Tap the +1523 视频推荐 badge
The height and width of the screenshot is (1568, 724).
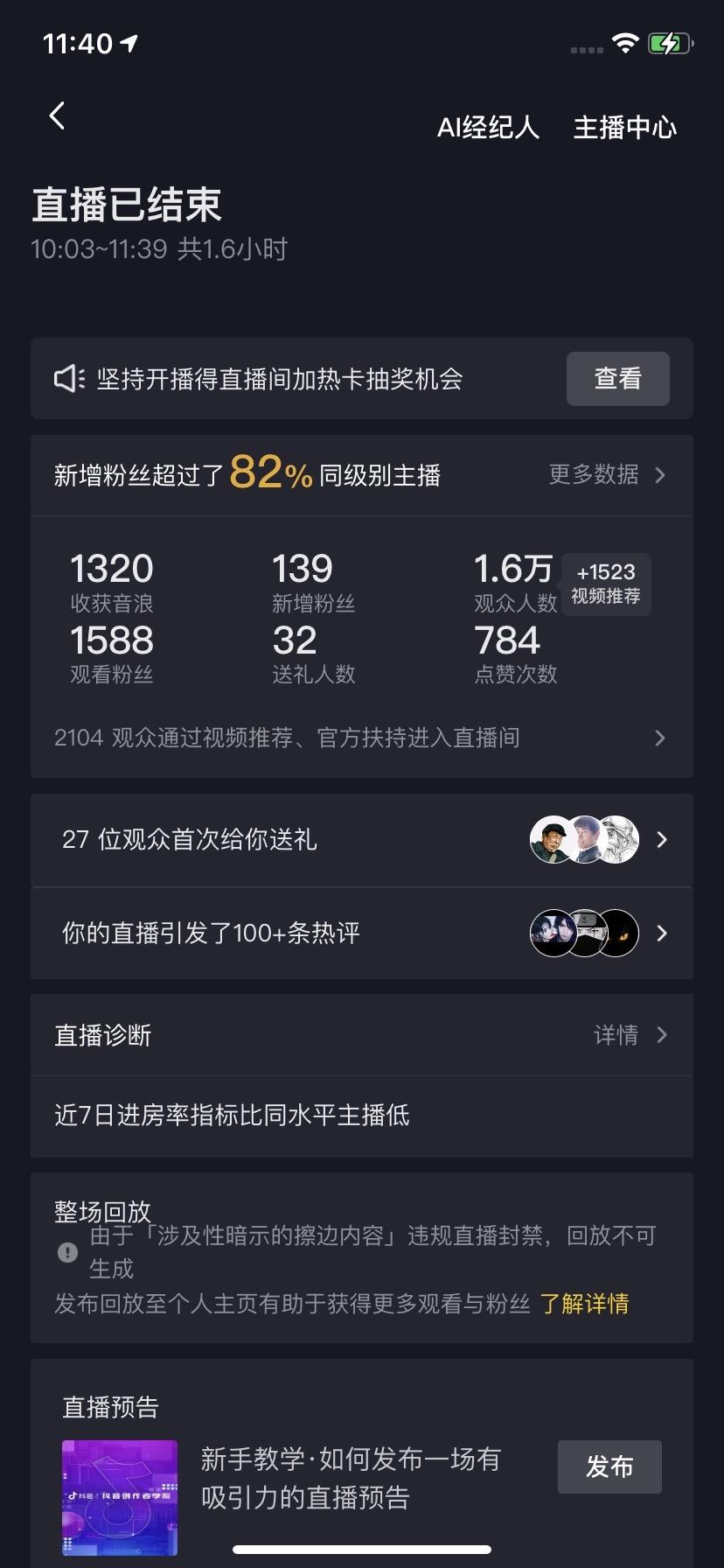(x=606, y=584)
